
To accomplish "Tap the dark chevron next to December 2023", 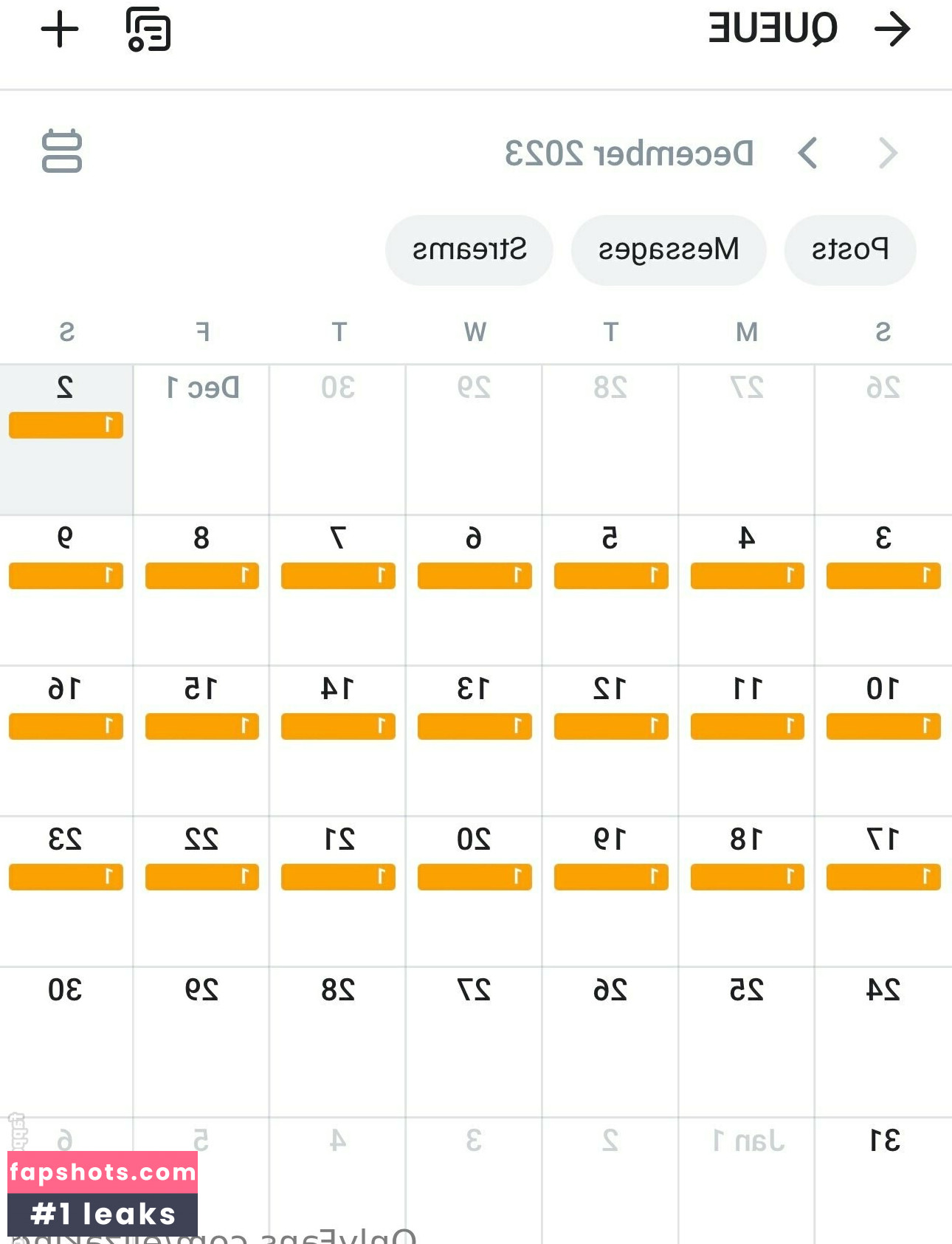I will (808, 153).
